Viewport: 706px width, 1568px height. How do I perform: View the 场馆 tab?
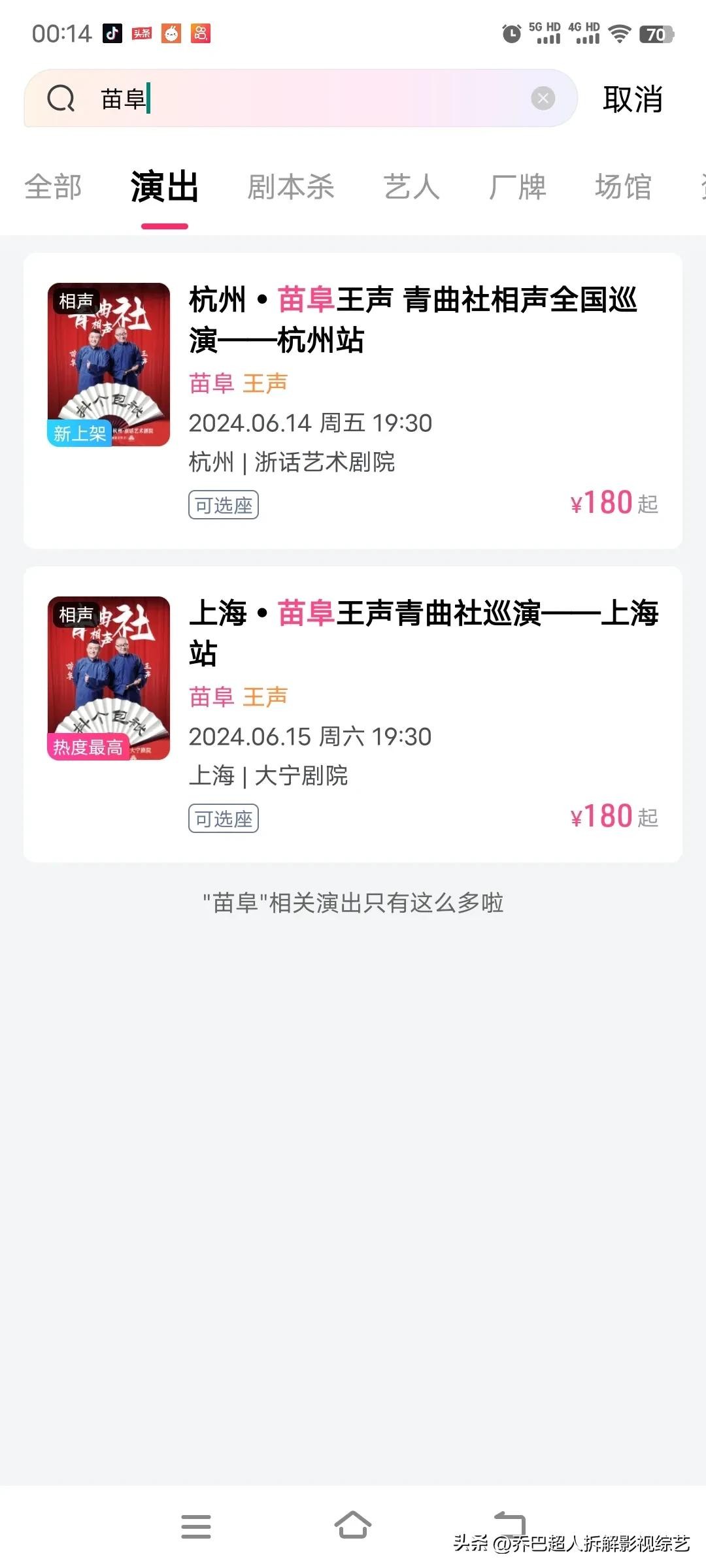coord(623,187)
